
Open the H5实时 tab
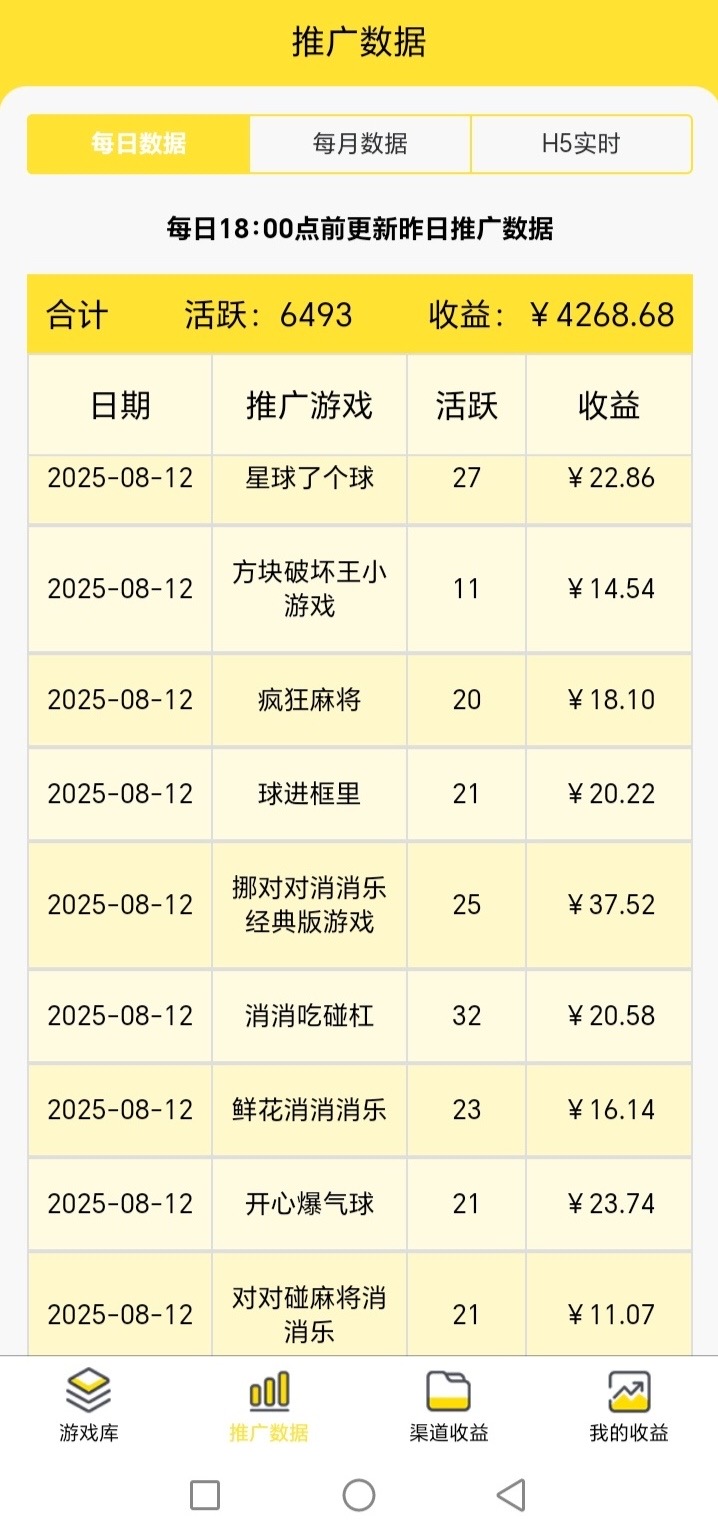point(581,144)
